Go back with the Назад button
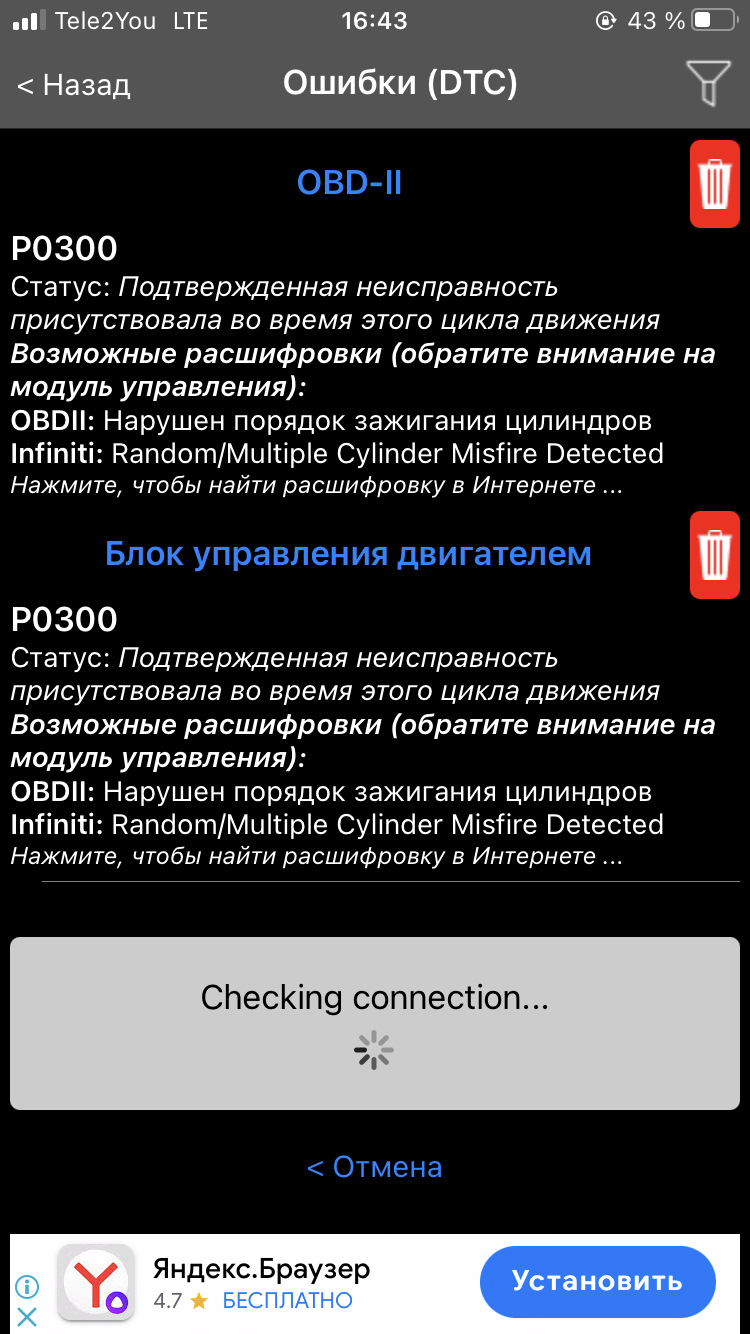 pos(74,85)
